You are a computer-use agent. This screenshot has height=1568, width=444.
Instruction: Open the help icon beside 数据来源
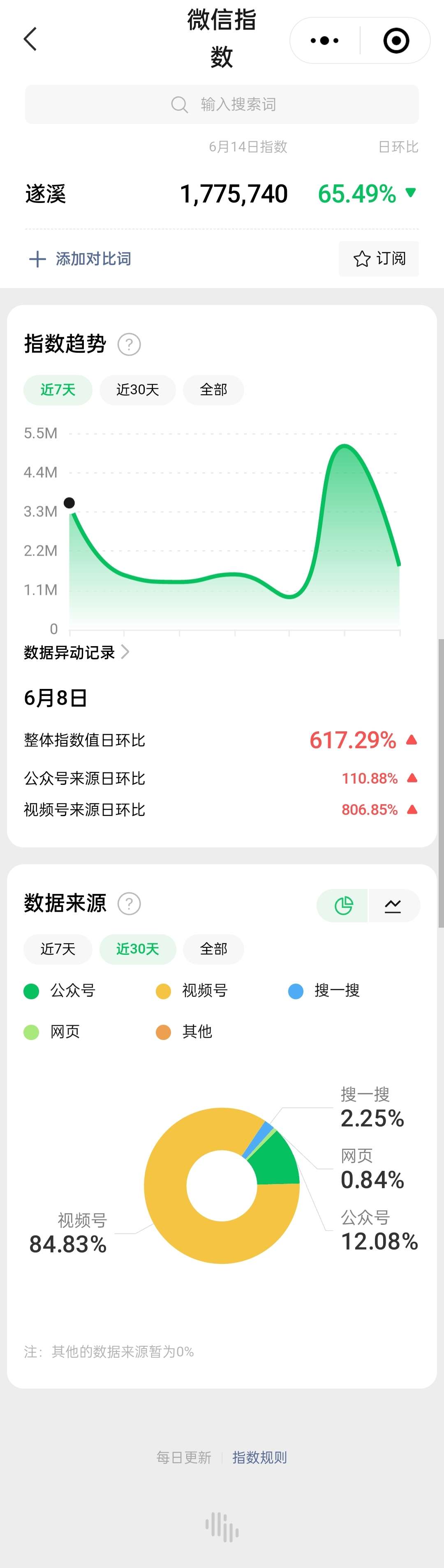129,904
